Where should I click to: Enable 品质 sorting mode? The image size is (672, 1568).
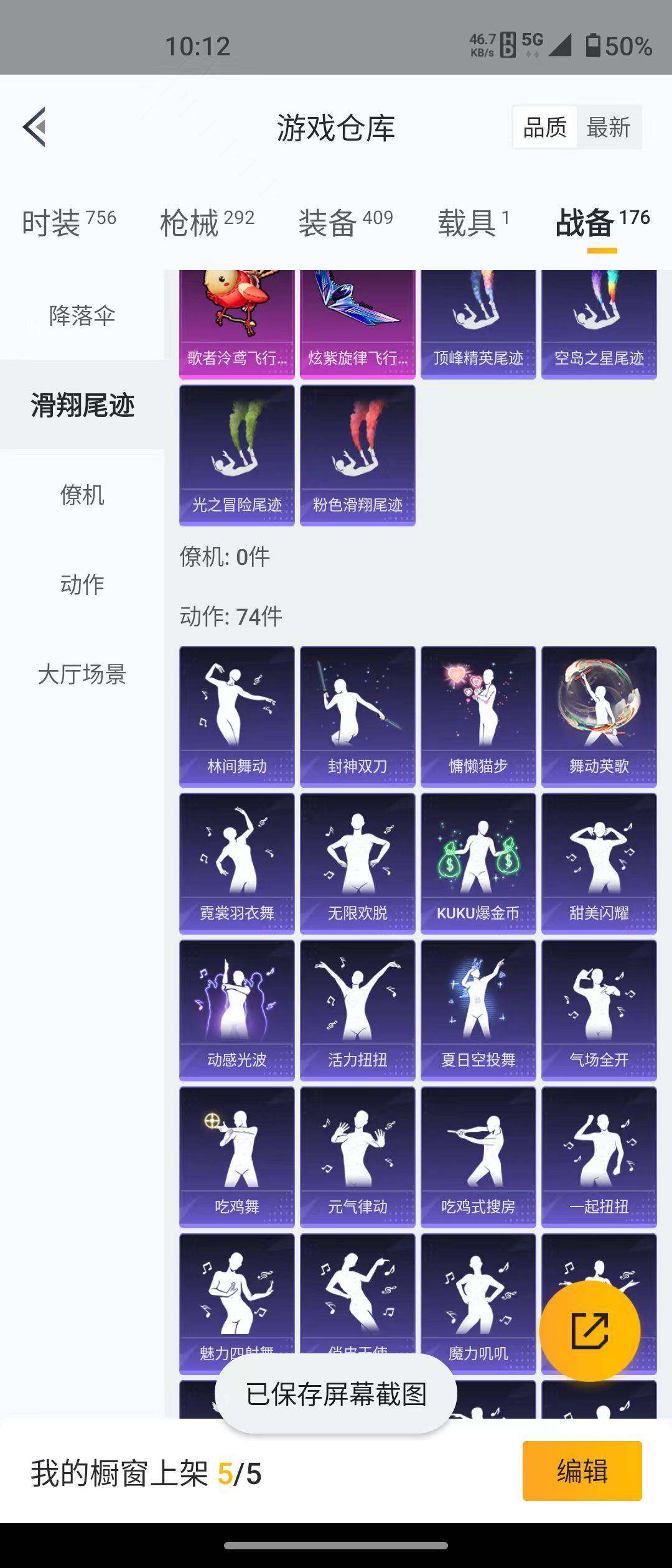(544, 126)
